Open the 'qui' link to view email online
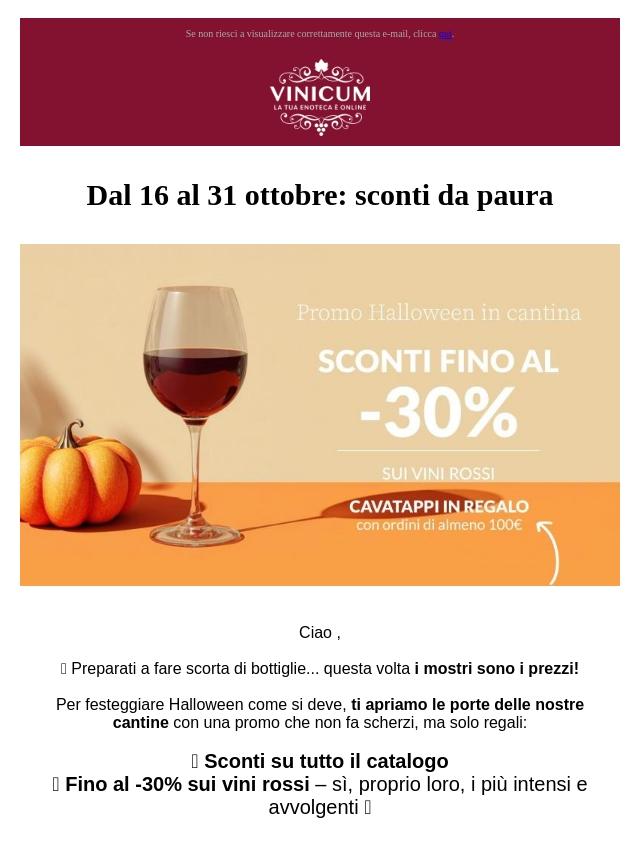Image resolution: width=640 pixels, height=854 pixels. coord(446,34)
